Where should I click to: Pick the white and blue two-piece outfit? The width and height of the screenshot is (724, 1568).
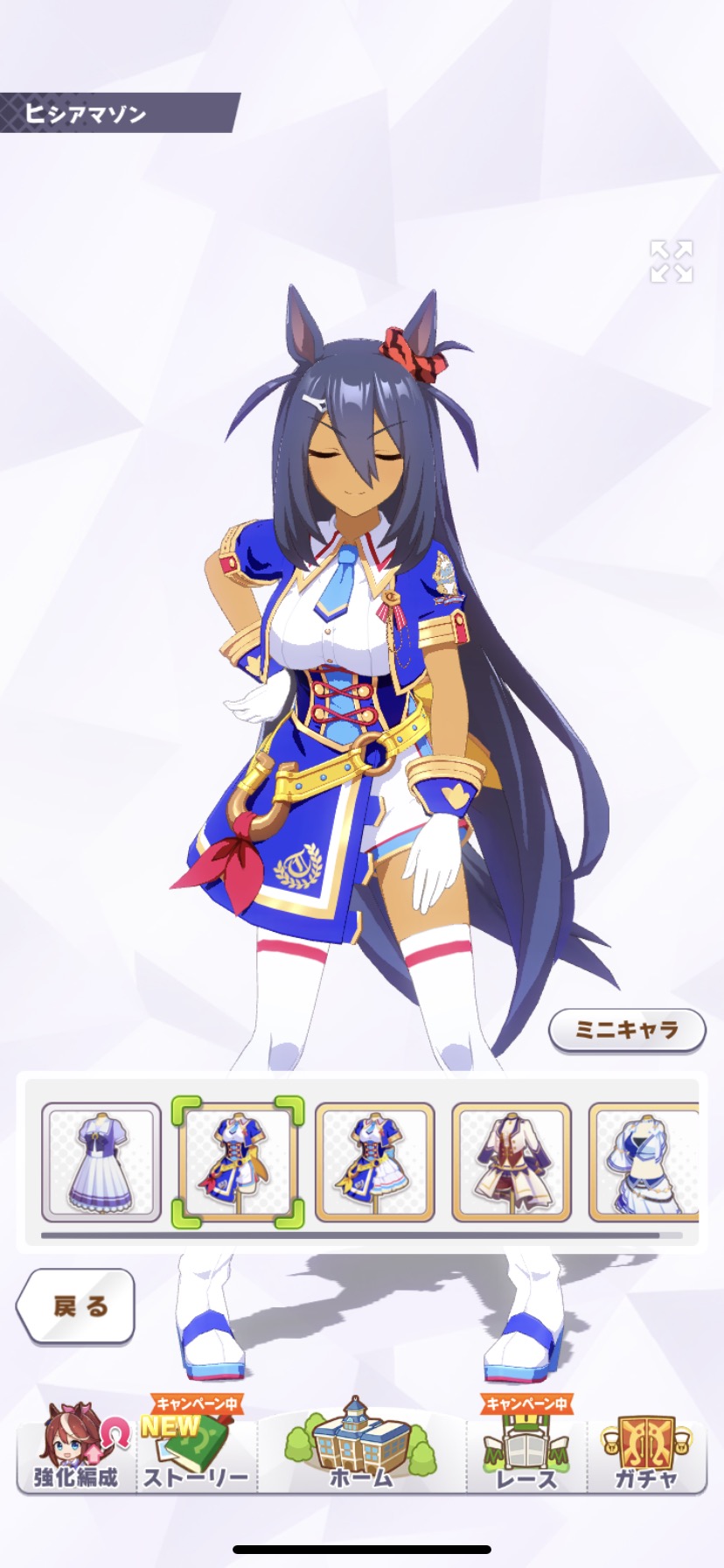coord(645,1162)
